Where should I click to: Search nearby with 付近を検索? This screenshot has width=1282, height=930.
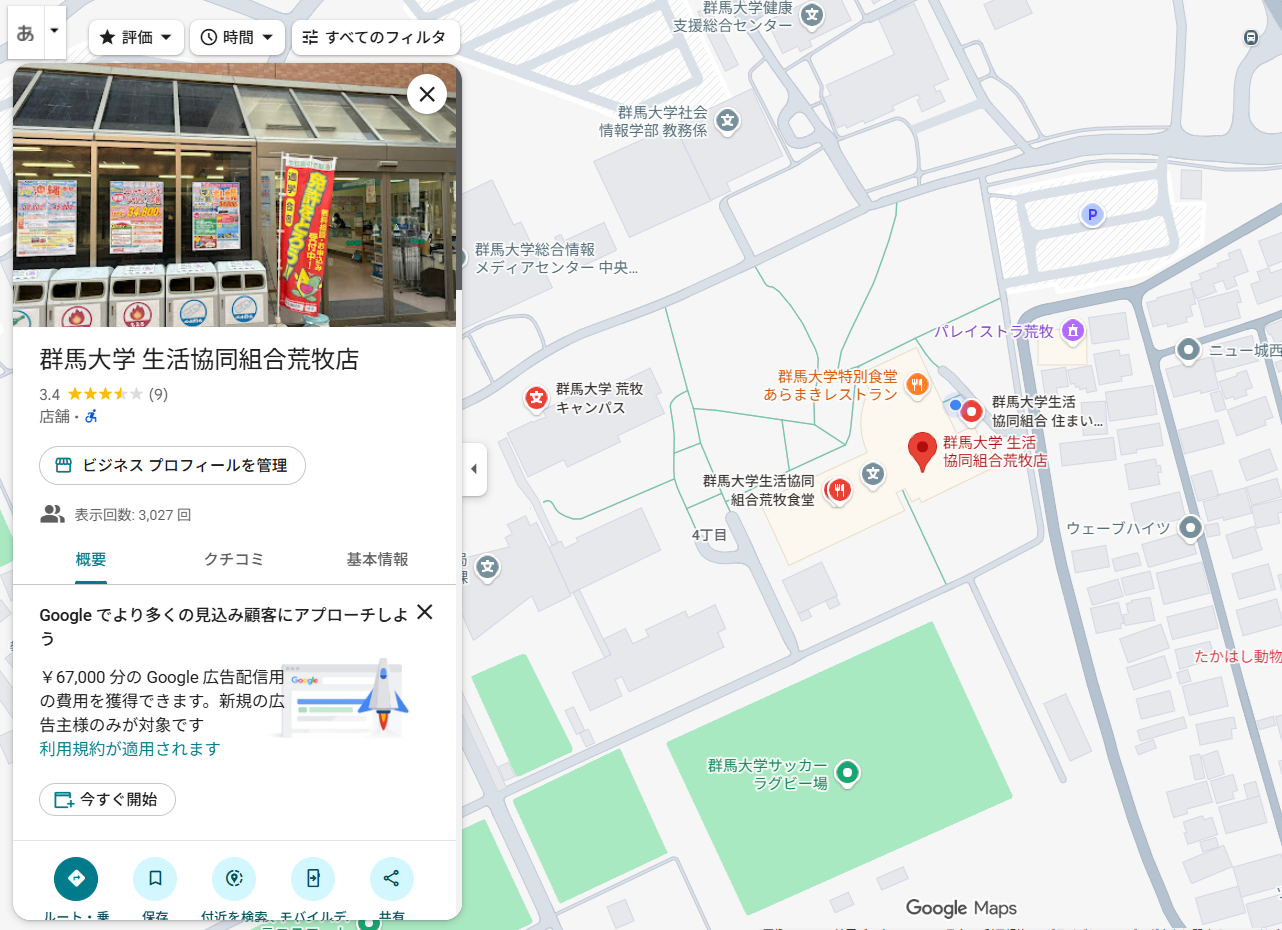[234, 879]
